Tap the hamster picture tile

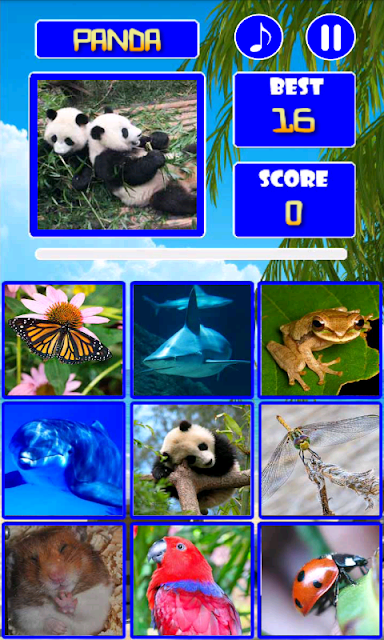click(64, 580)
